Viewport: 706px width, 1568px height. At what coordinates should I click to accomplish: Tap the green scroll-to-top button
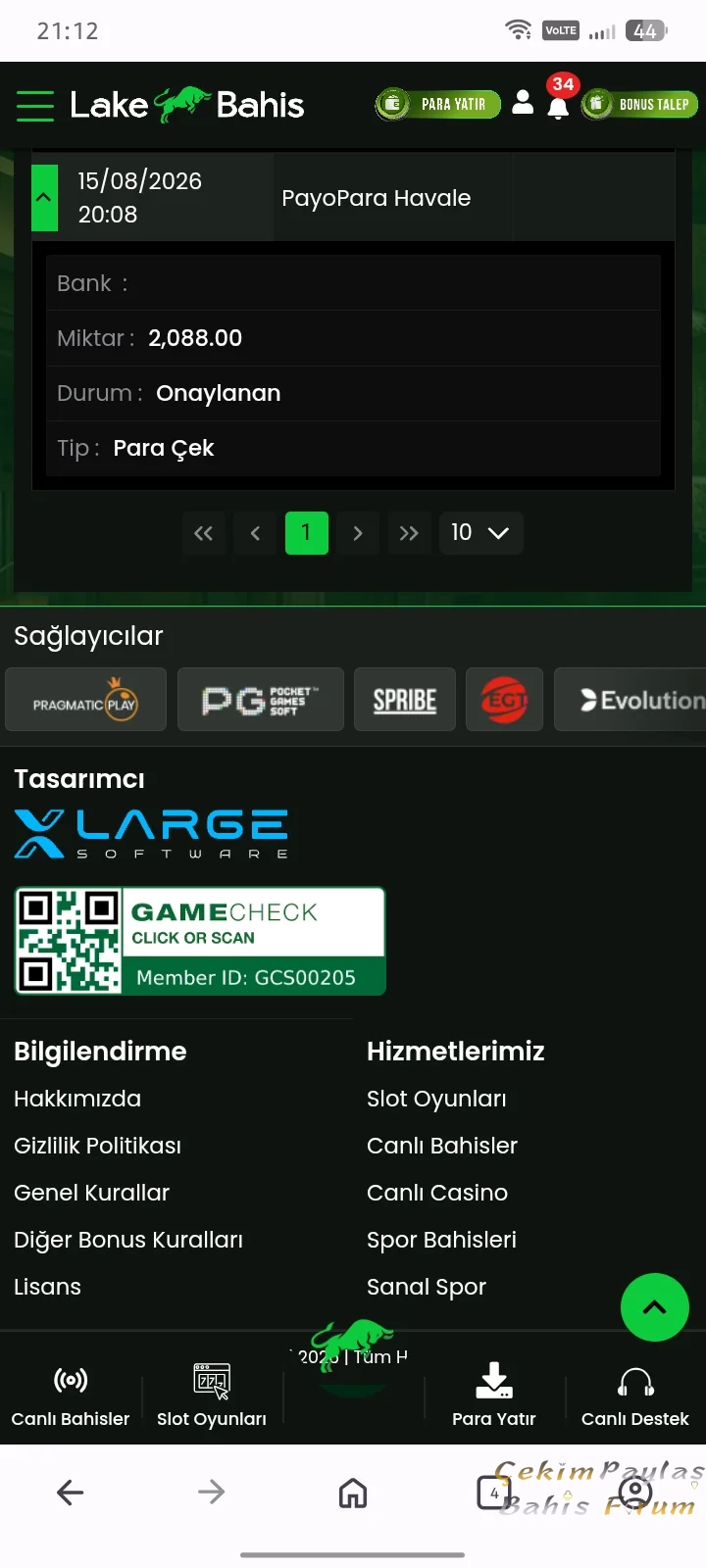(x=655, y=1307)
